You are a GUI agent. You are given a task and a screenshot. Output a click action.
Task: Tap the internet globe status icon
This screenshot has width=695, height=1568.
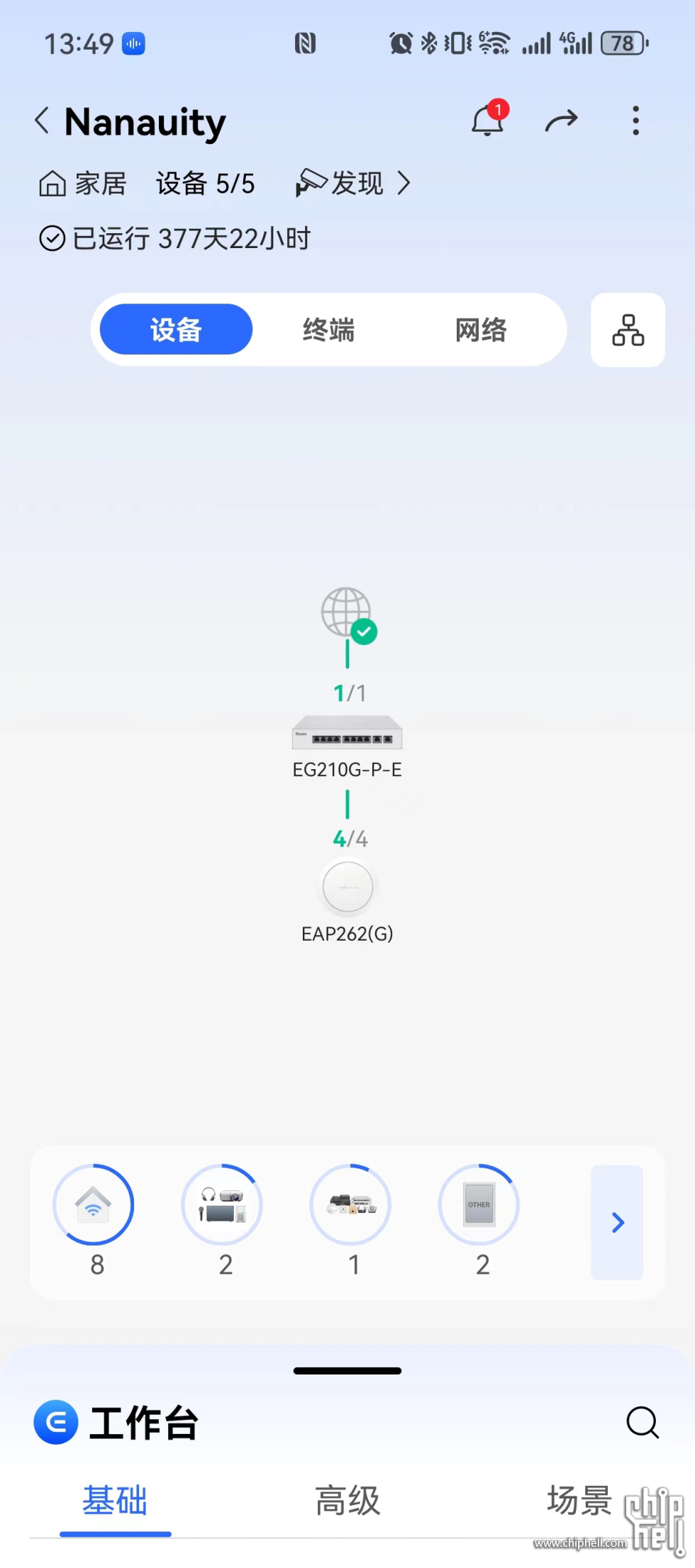pyautogui.click(x=347, y=612)
